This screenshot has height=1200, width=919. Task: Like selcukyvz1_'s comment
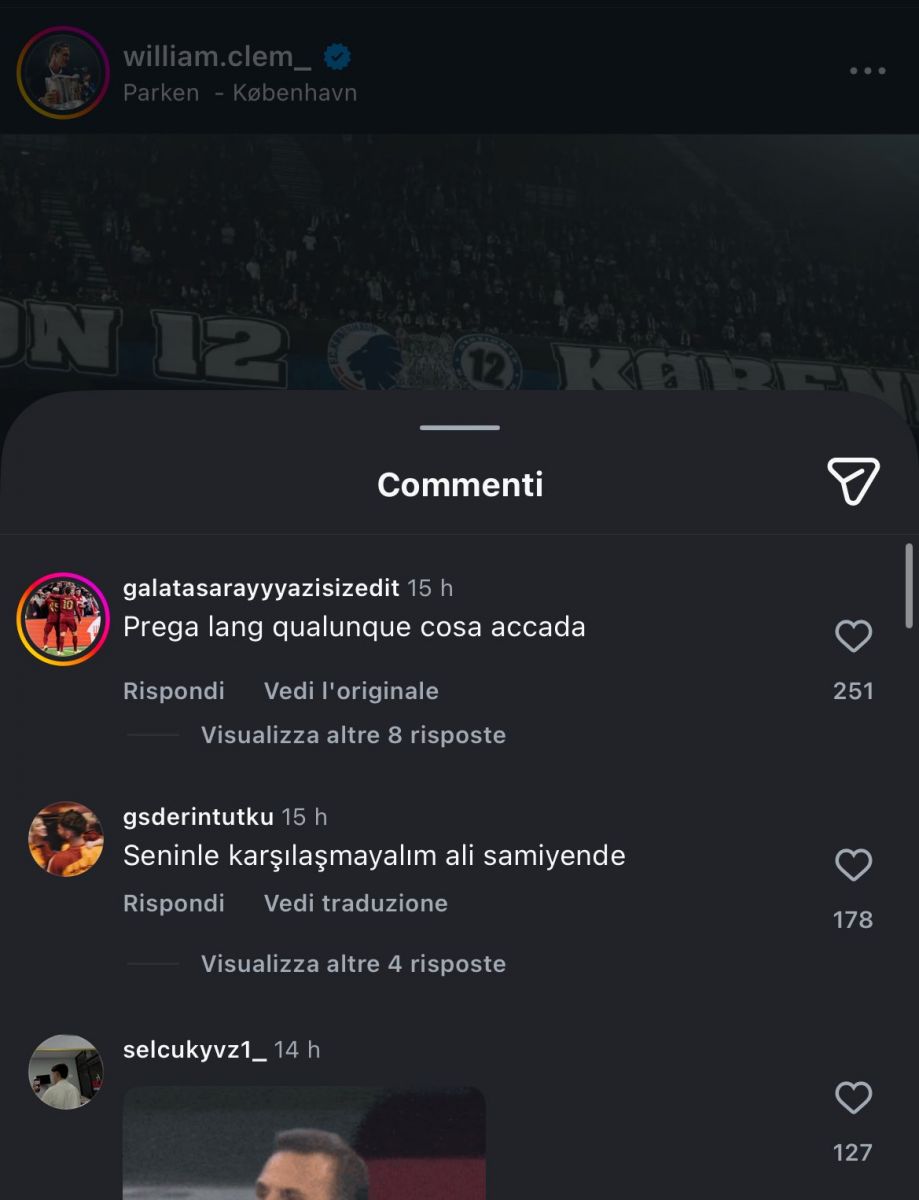[x=853, y=1098]
